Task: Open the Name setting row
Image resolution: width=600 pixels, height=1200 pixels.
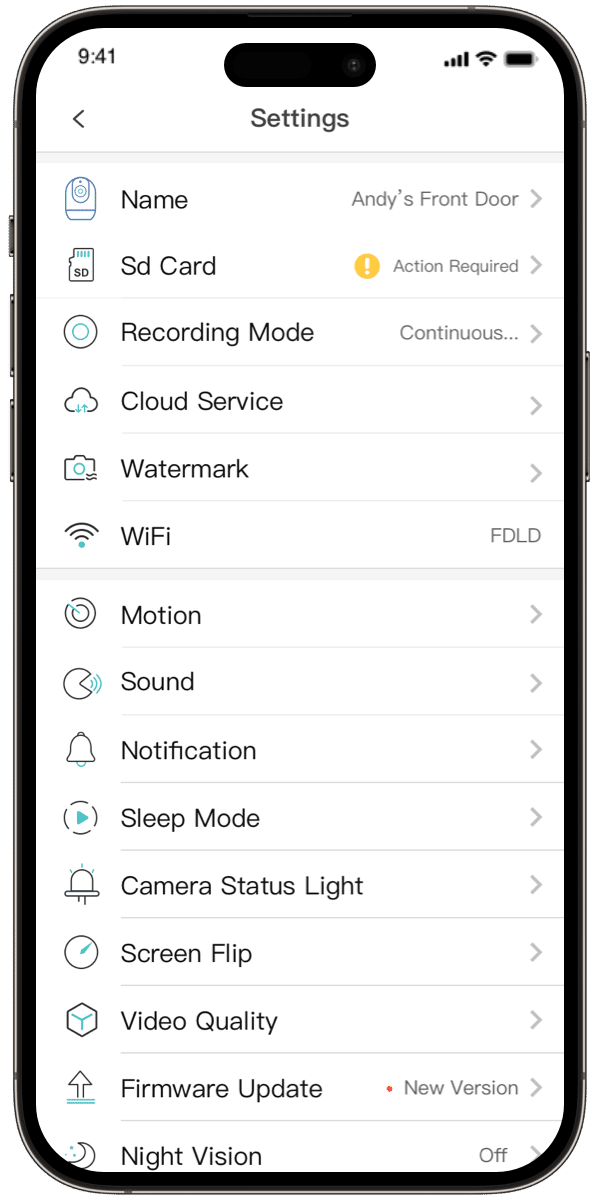Action: (x=300, y=199)
